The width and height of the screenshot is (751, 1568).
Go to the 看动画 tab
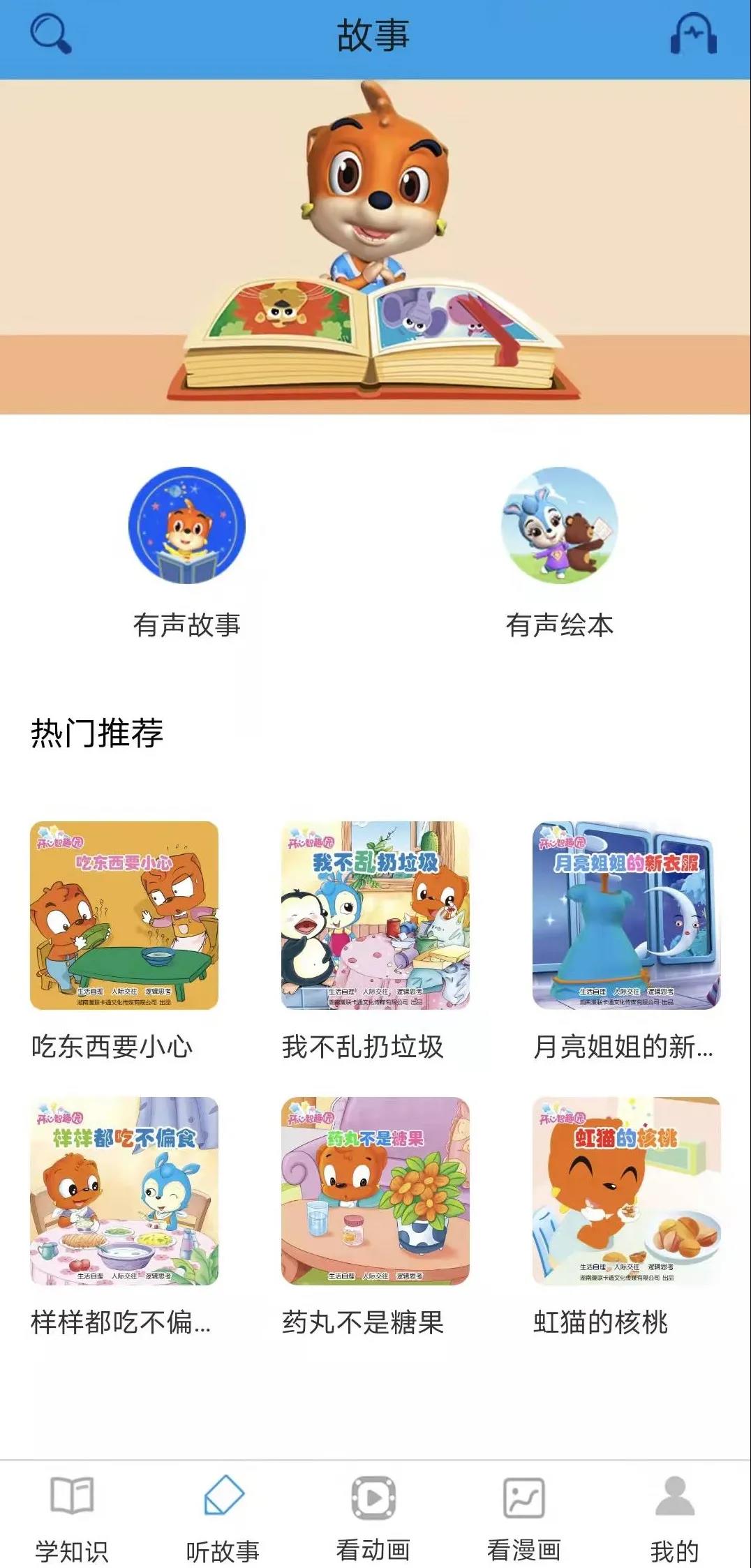point(373,1518)
